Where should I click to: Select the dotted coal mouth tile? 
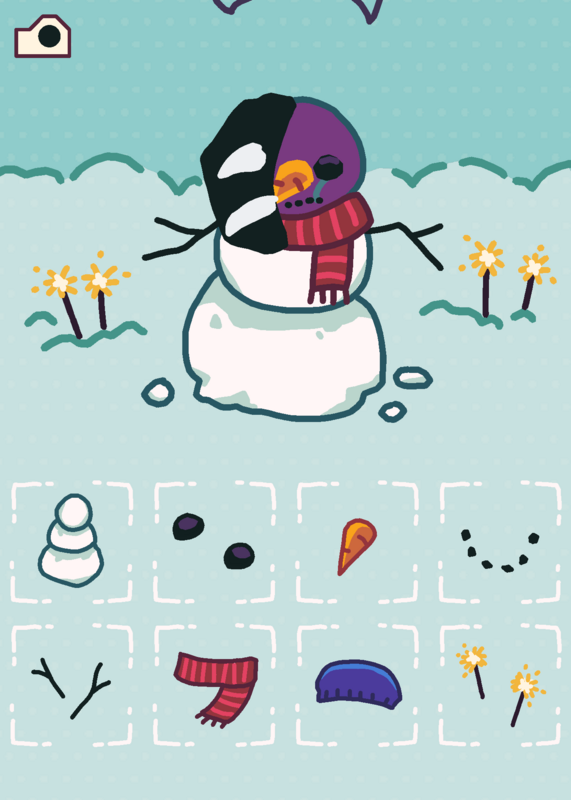500,542
